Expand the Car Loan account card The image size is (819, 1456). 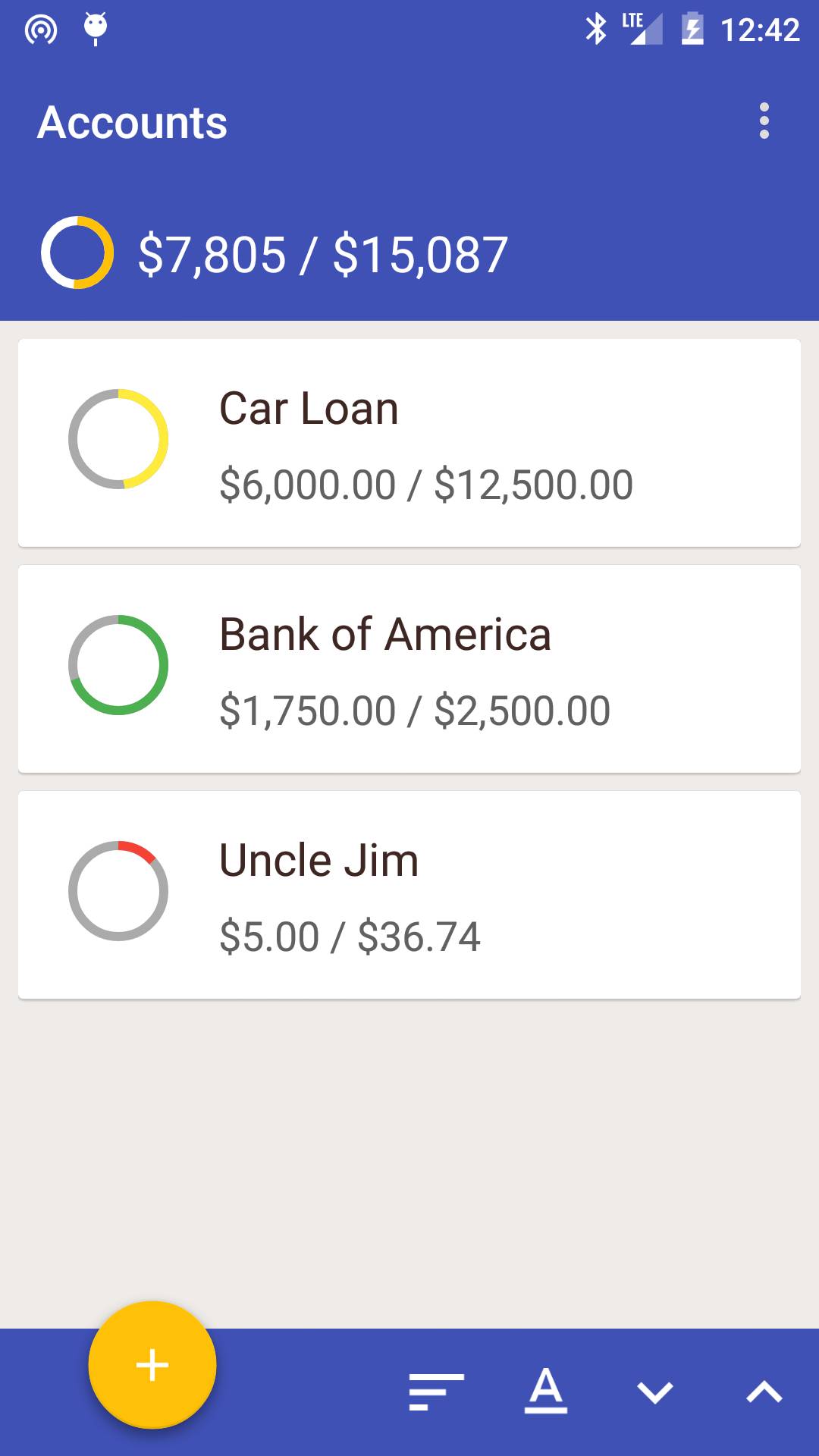click(409, 440)
